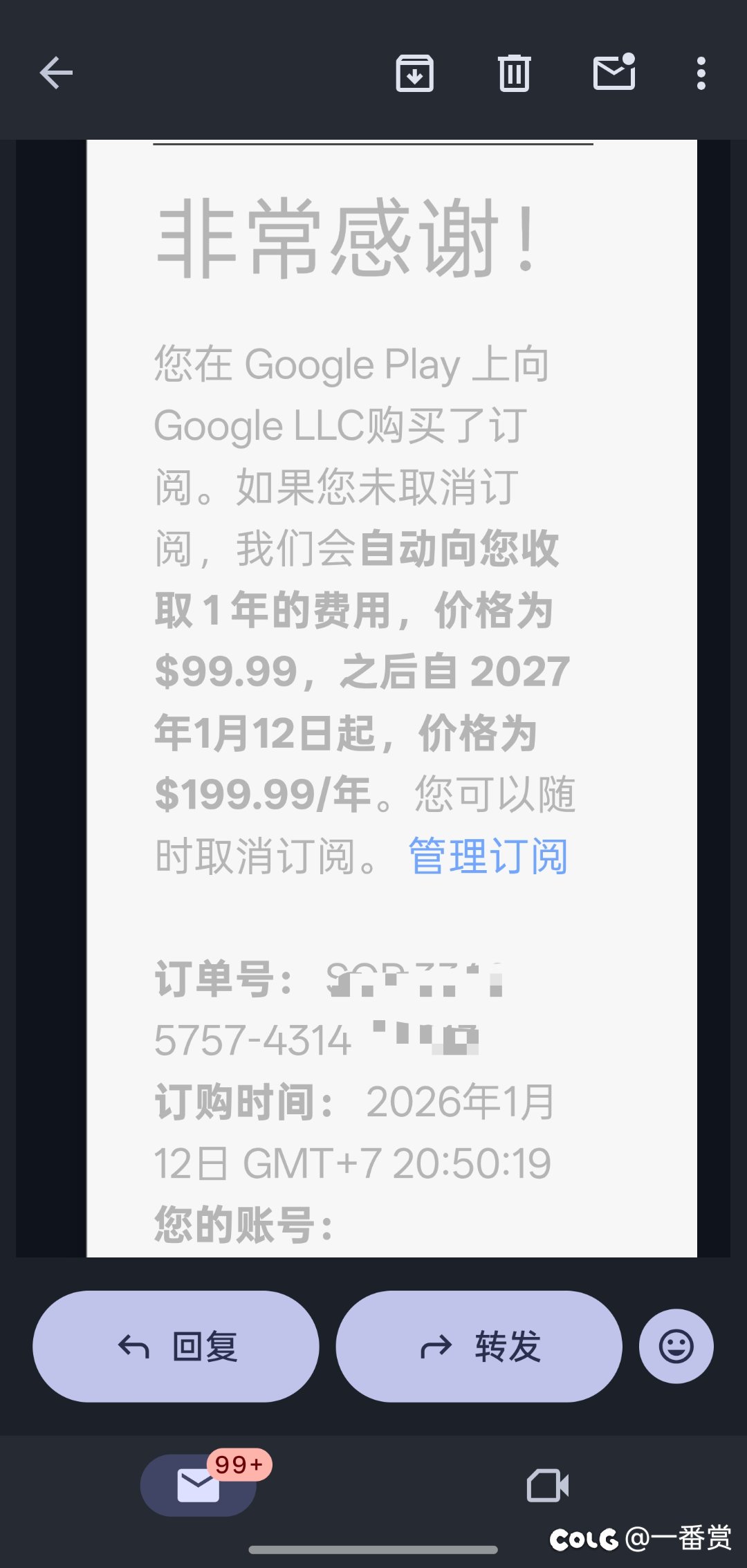
Task: Open 管理订阅 subscription management link
Action: pos(487,856)
